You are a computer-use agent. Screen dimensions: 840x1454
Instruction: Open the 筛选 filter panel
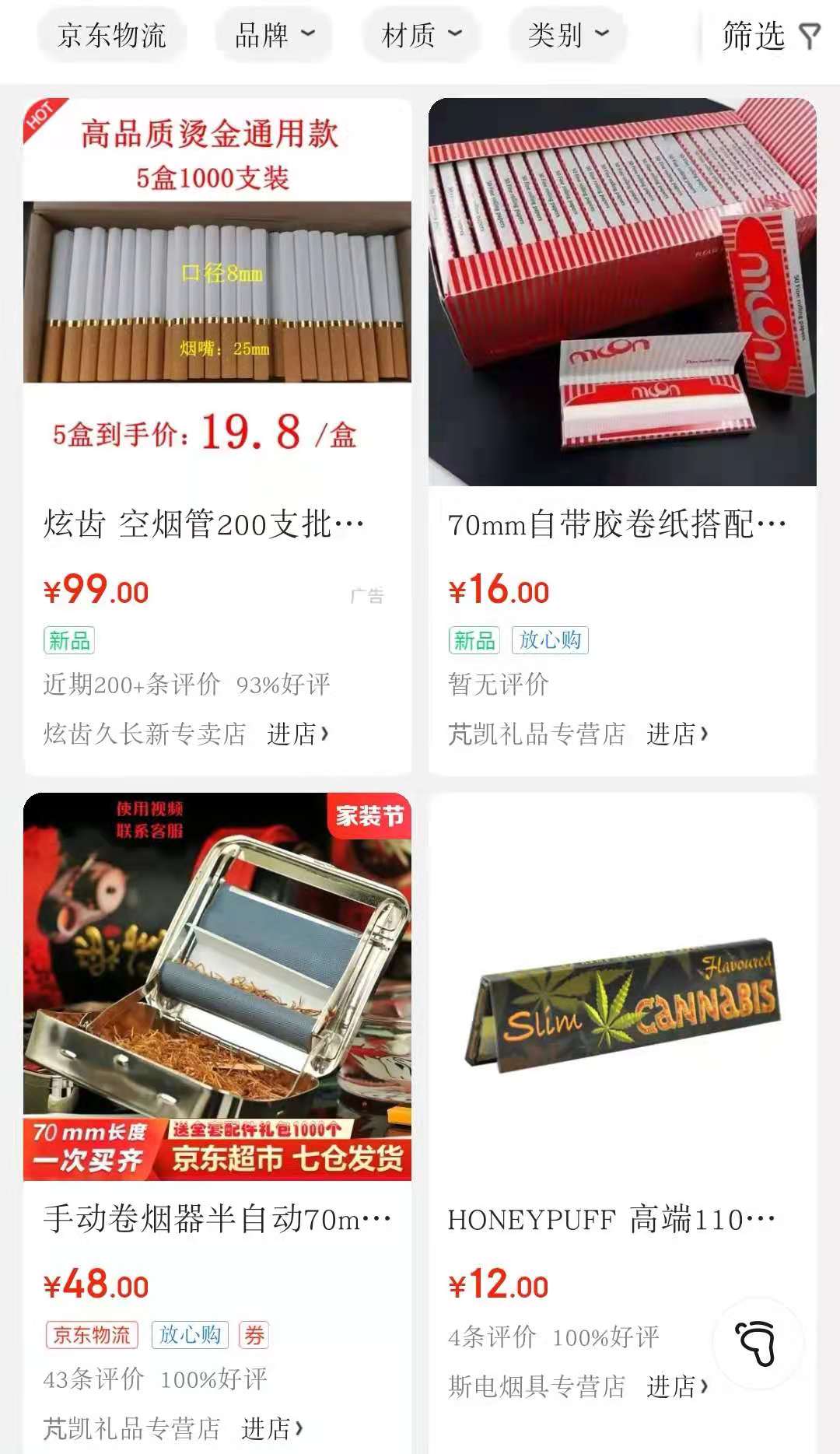(770, 36)
